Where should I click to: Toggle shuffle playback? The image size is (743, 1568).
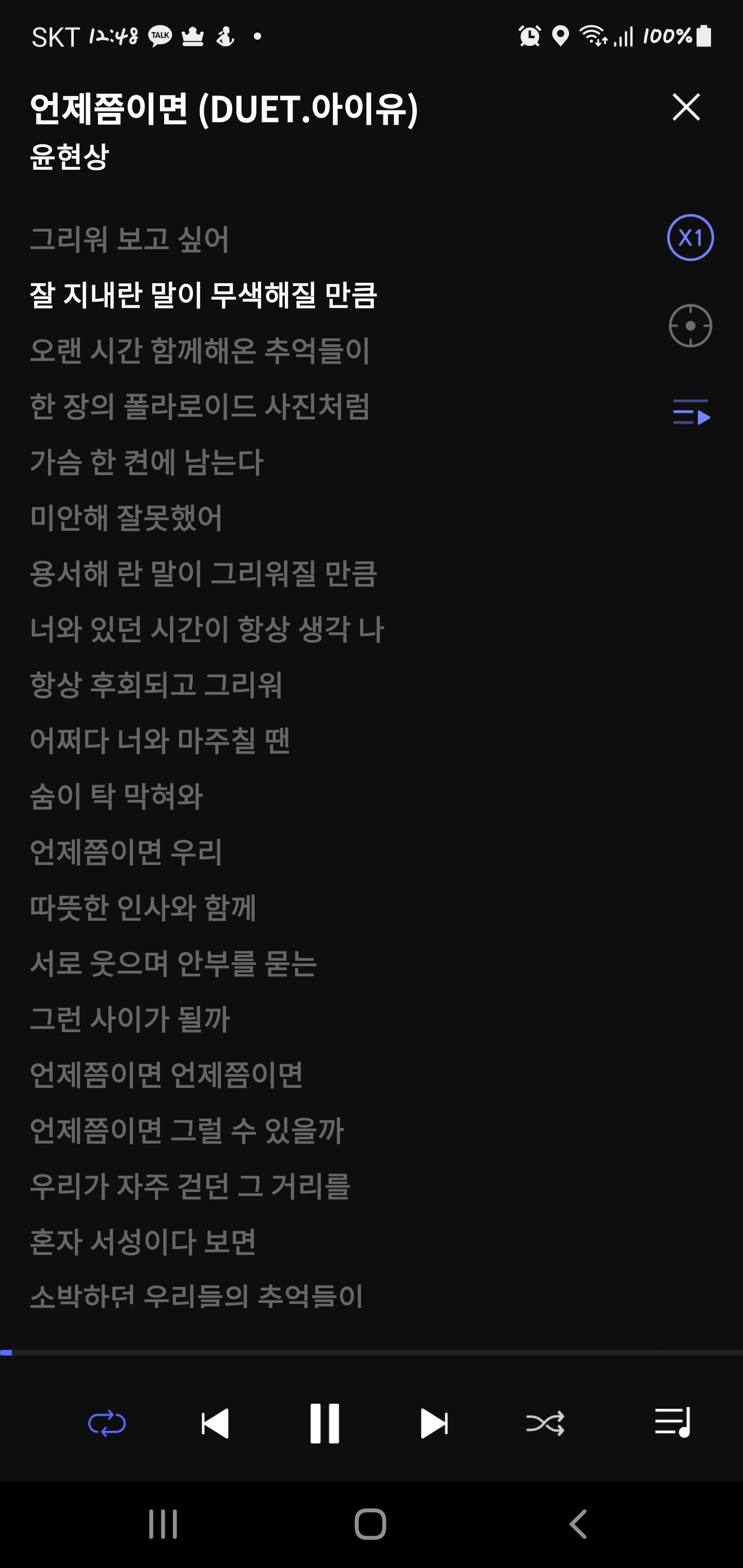click(545, 1424)
